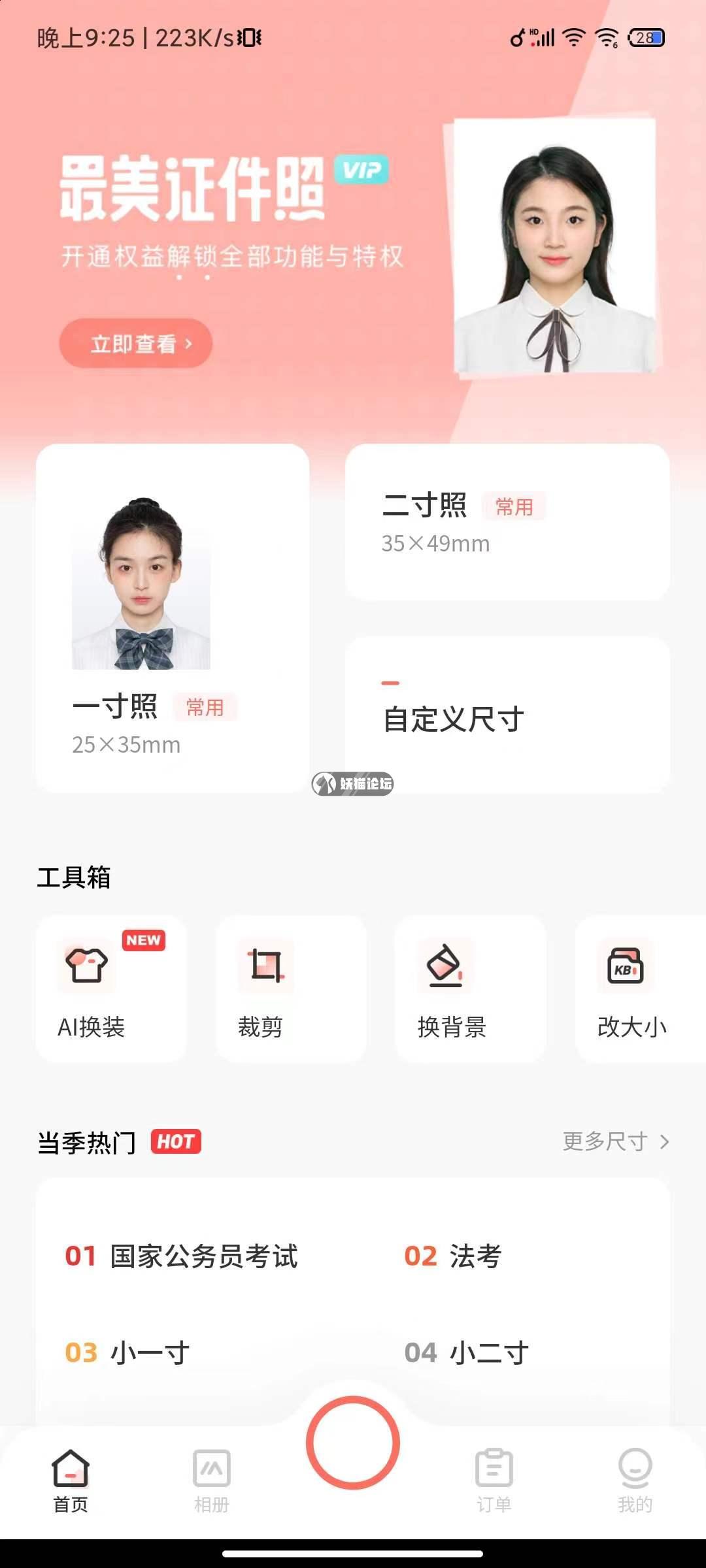Launch the AI换装 tool
The height and width of the screenshot is (1568, 706).
111,988
